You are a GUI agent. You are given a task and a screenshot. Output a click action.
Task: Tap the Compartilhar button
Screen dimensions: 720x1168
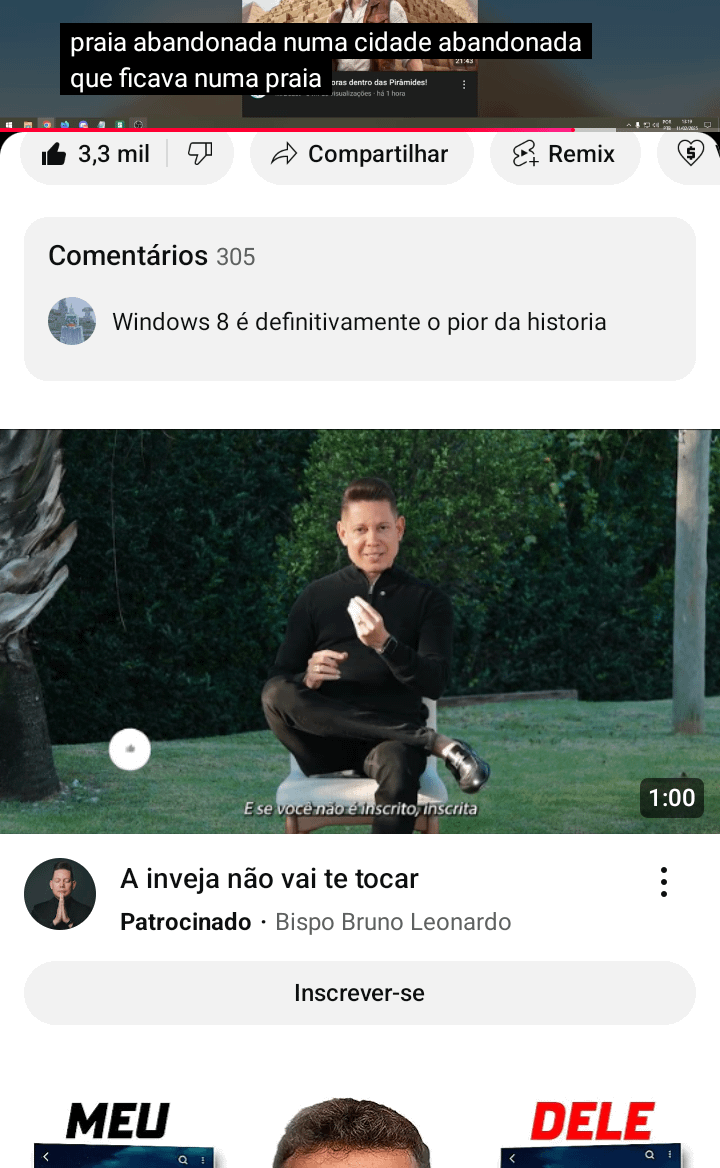pyautogui.click(x=361, y=154)
